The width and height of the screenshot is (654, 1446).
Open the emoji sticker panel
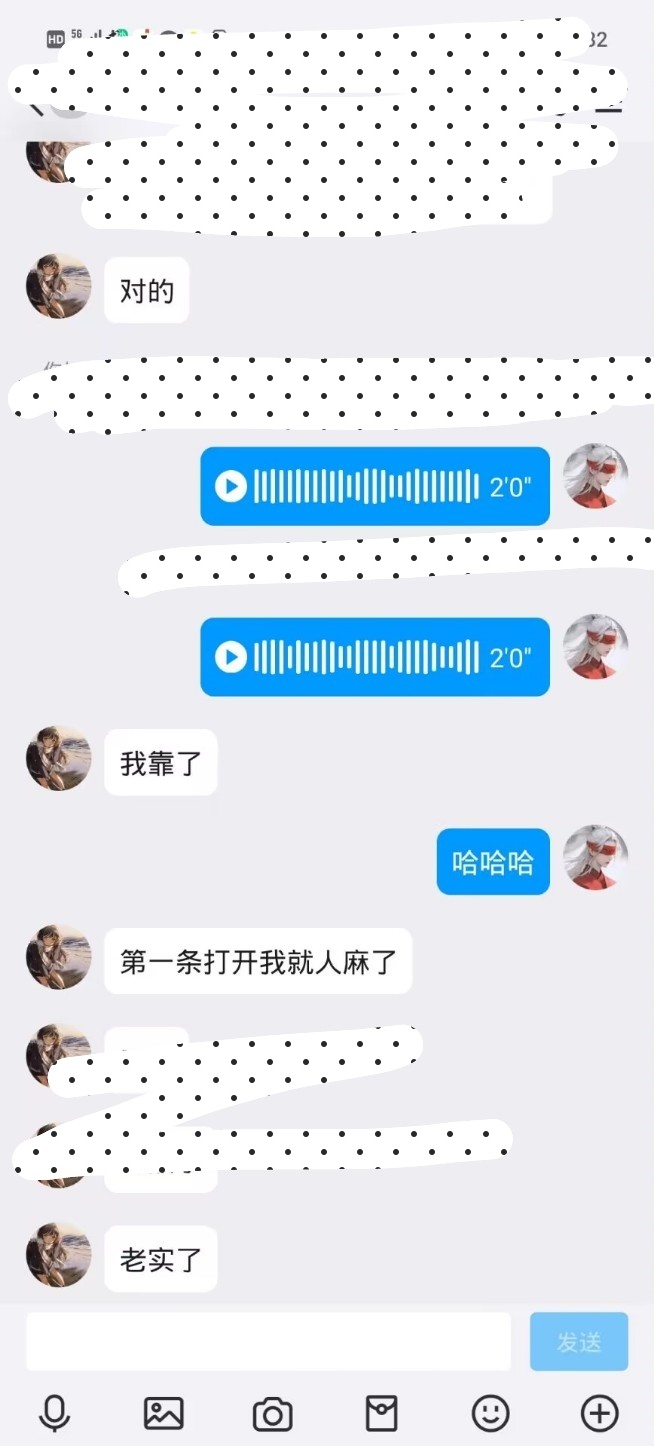490,1413
